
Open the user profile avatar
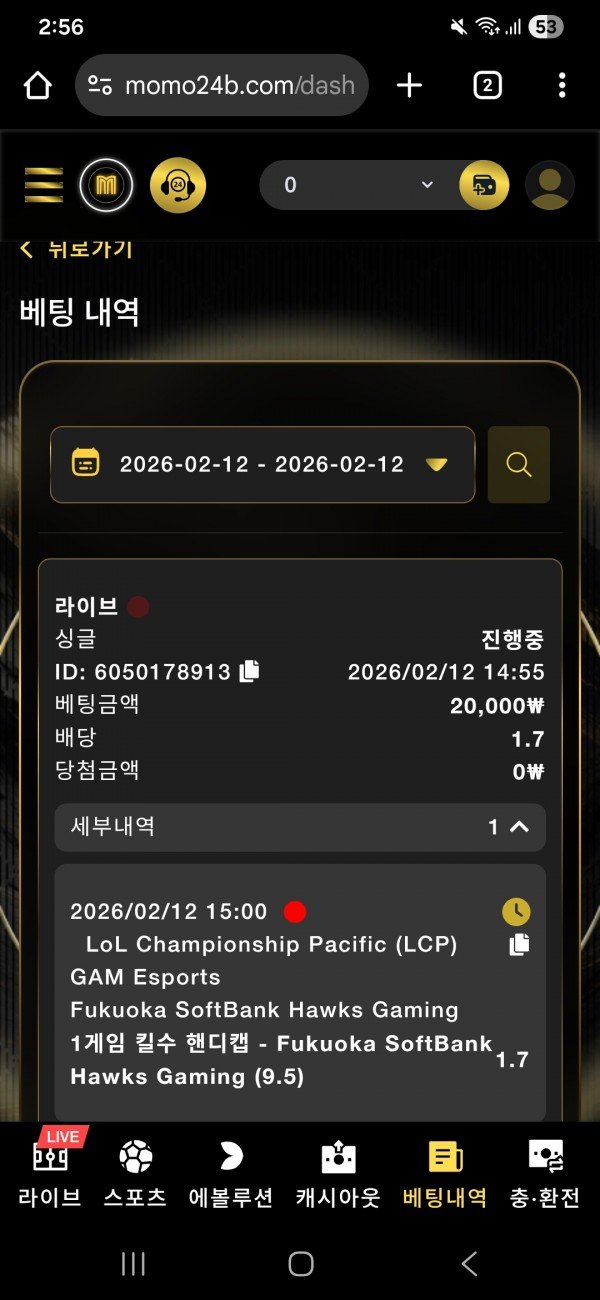549,186
